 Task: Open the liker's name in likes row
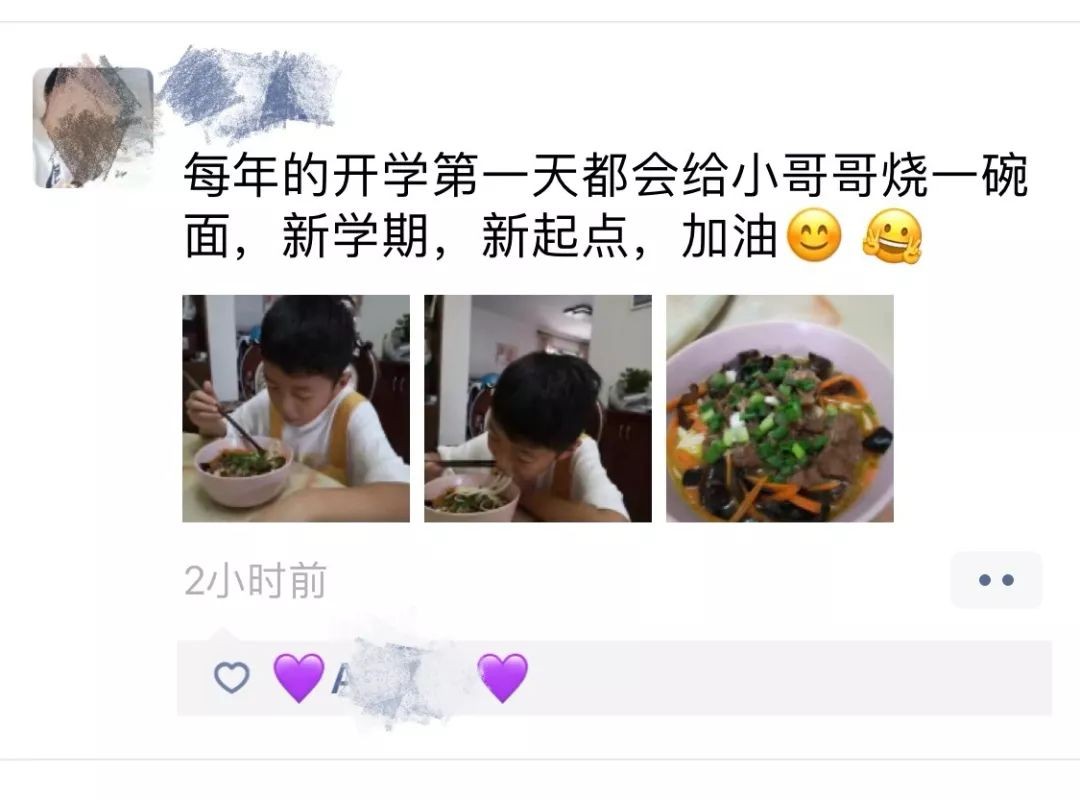[x=400, y=678]
